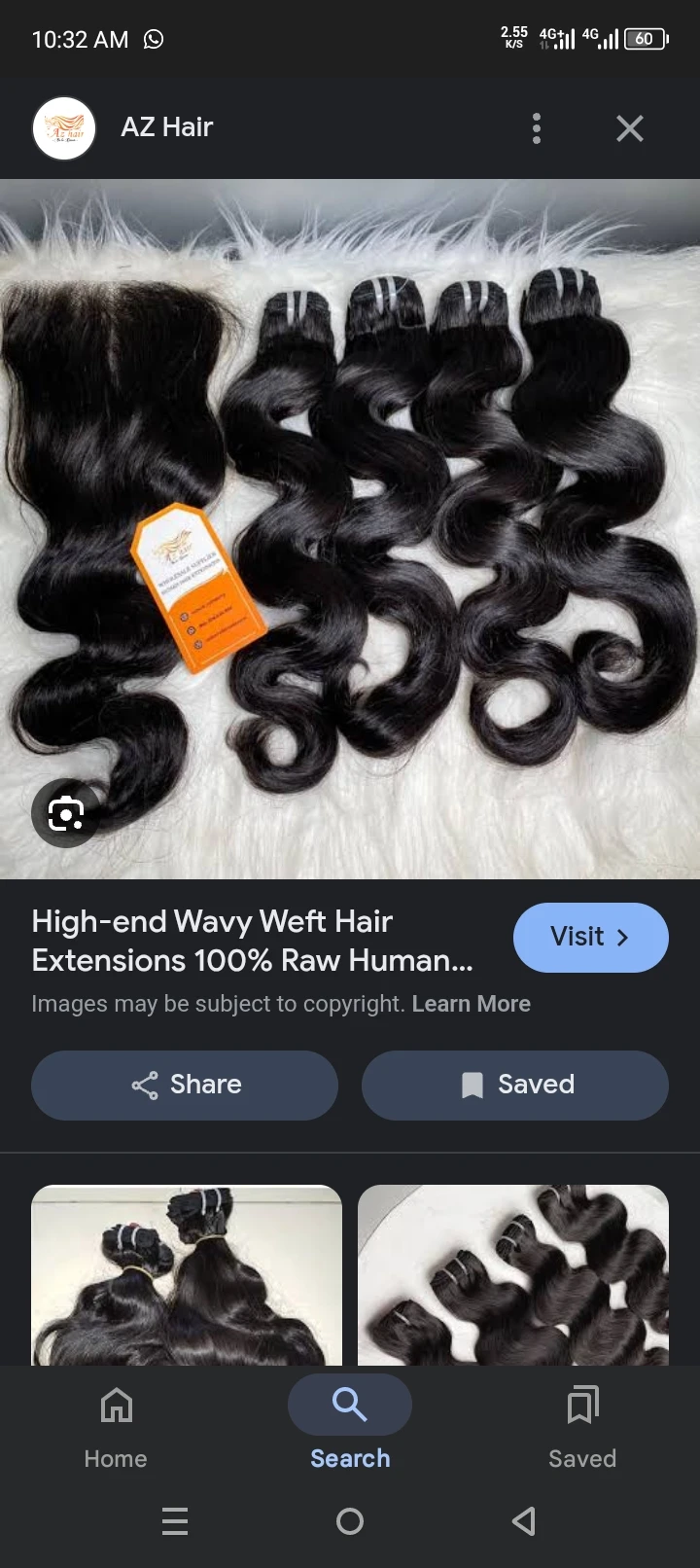
Task: Open the AZ Hair source profile
Action: 64,128
